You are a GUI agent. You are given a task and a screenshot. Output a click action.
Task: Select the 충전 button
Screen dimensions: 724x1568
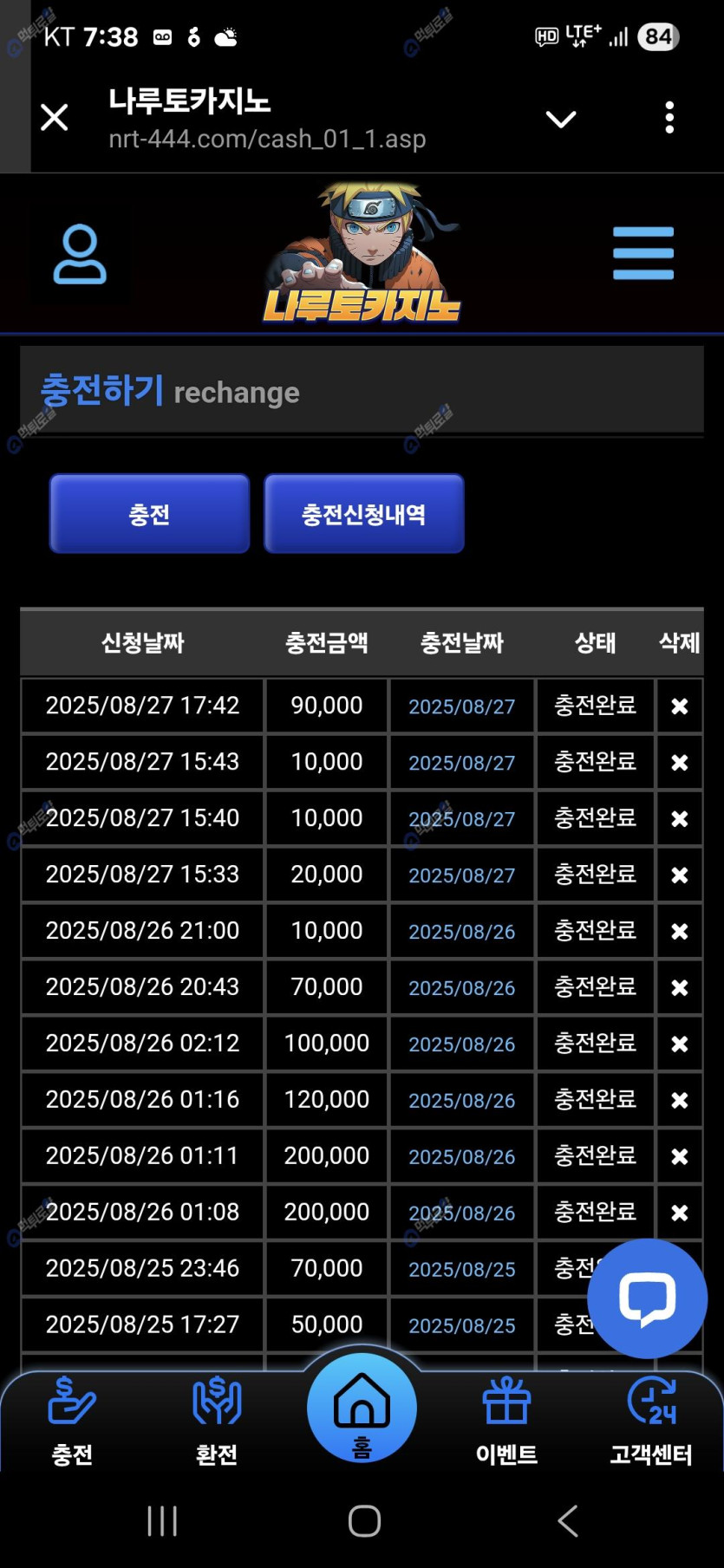click(x=149, y=514)
